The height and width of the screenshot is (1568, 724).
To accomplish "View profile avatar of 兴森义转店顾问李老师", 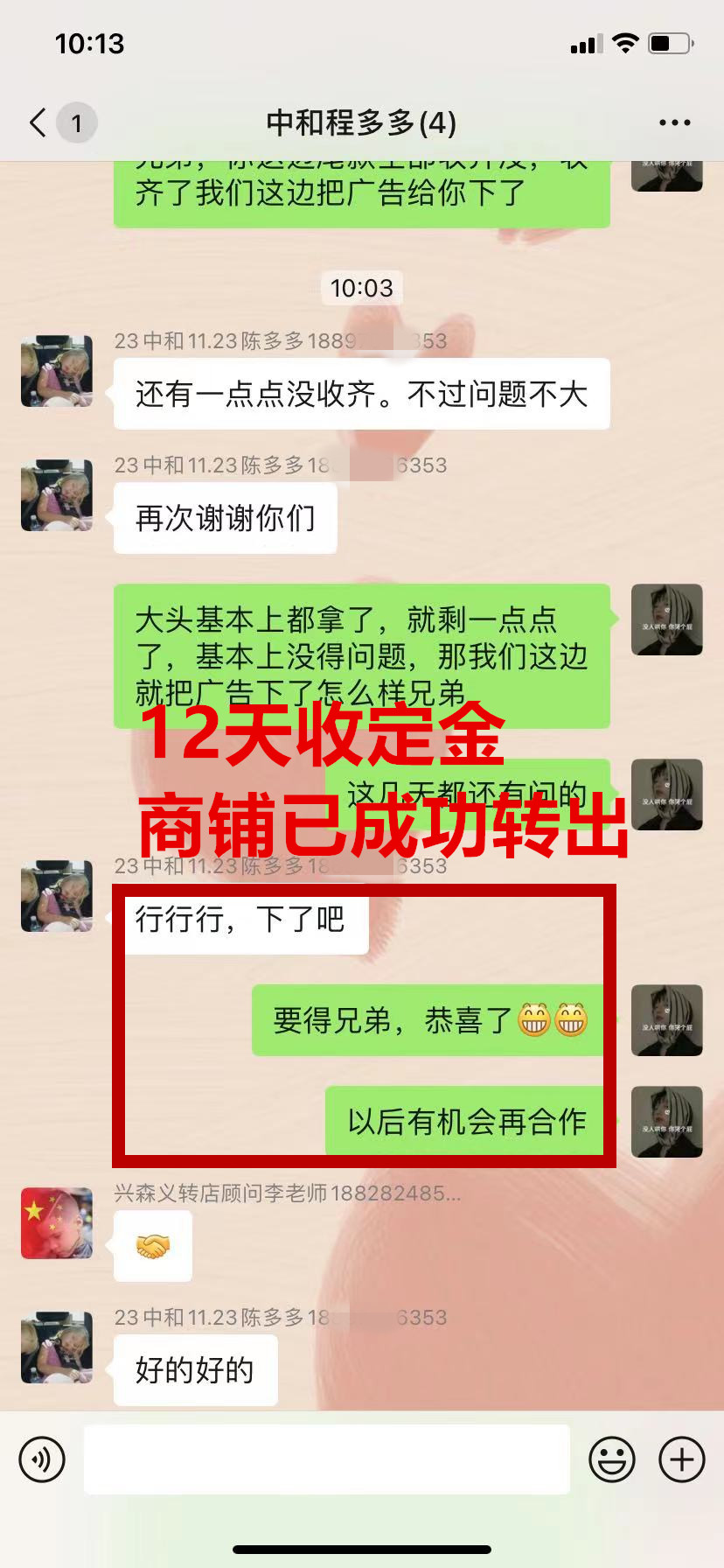I will pos(57,1222).
